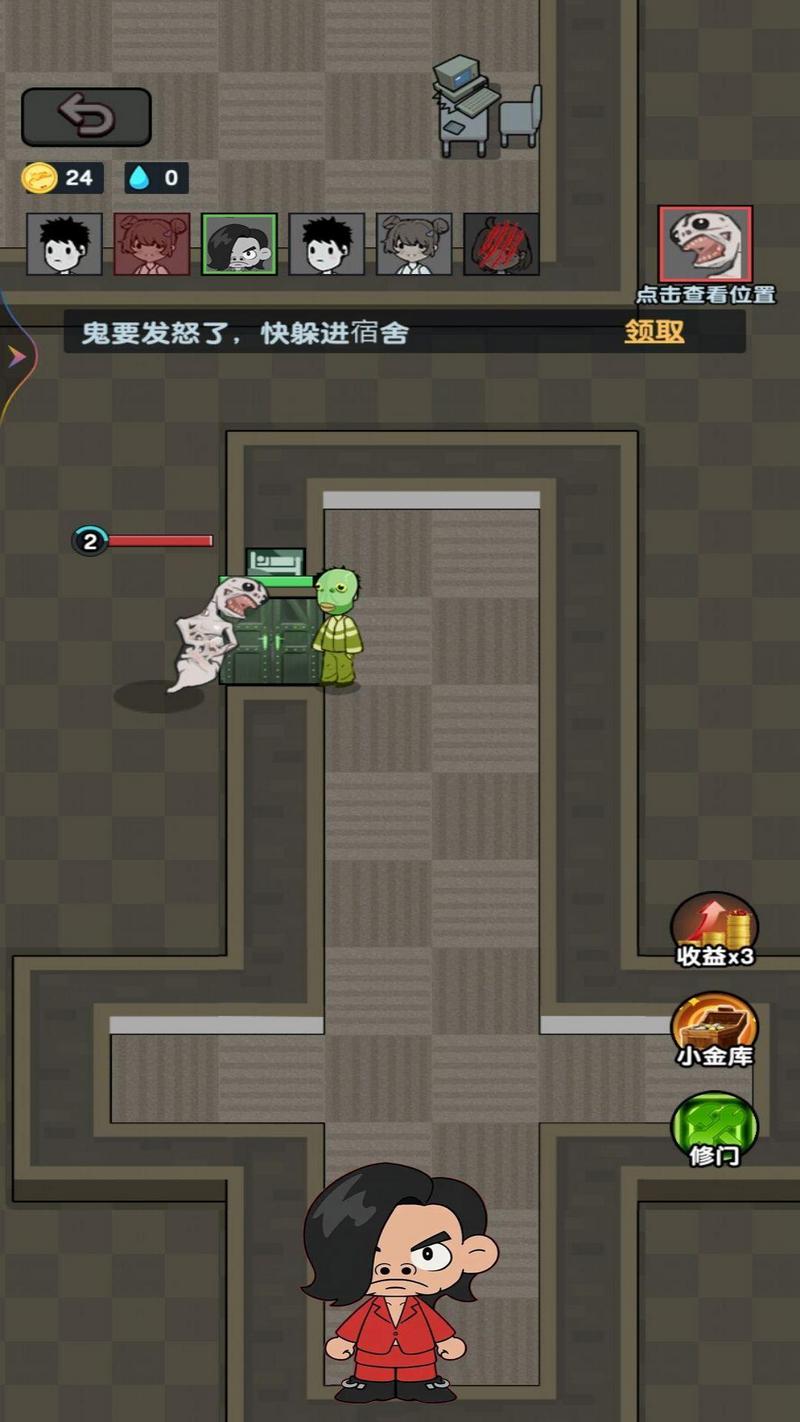Image resolution: width=800 pixels, height=1422 pixels.
Task: Expand the side panel arrow
Action: 15,356
